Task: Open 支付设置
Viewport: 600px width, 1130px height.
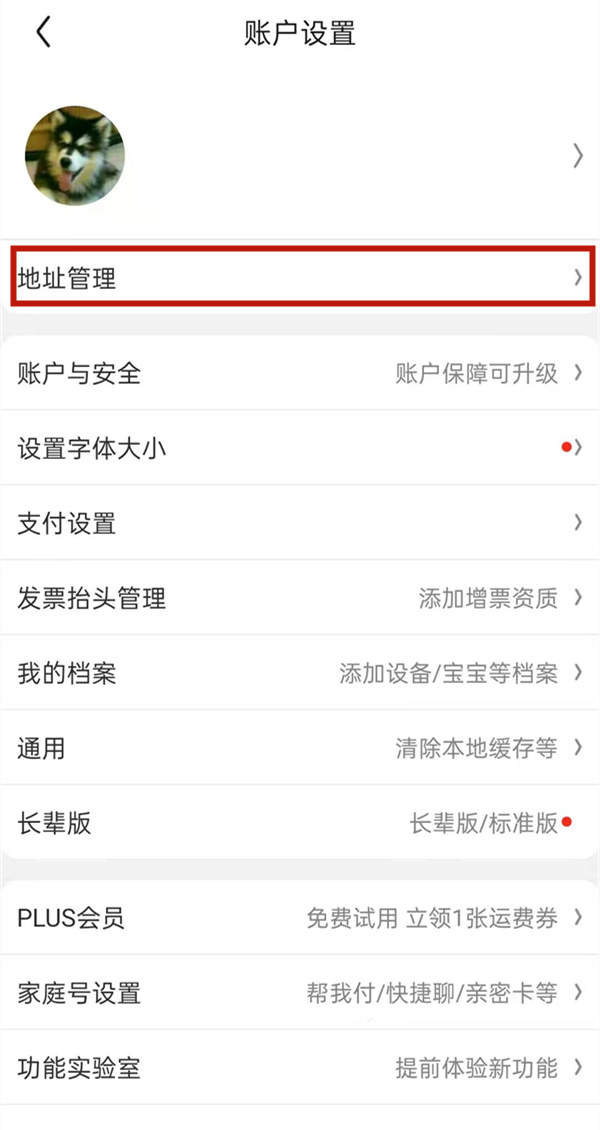Action: (300, 522)
